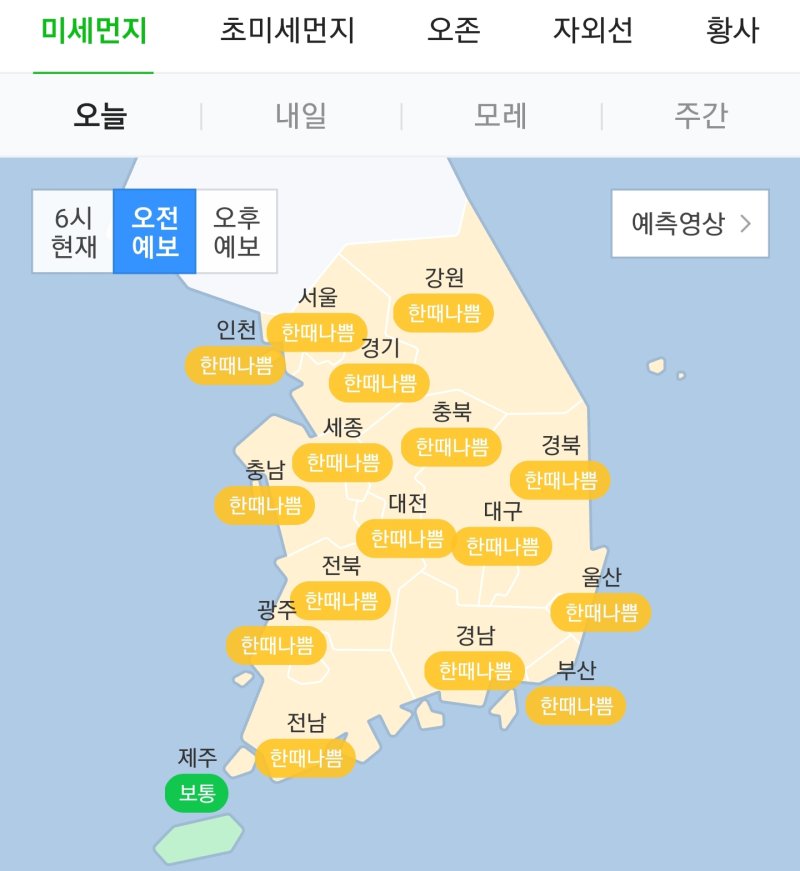Switch to 오후 예보
The height and width of the screenshot is (871, 800).
tap(237, 231)
